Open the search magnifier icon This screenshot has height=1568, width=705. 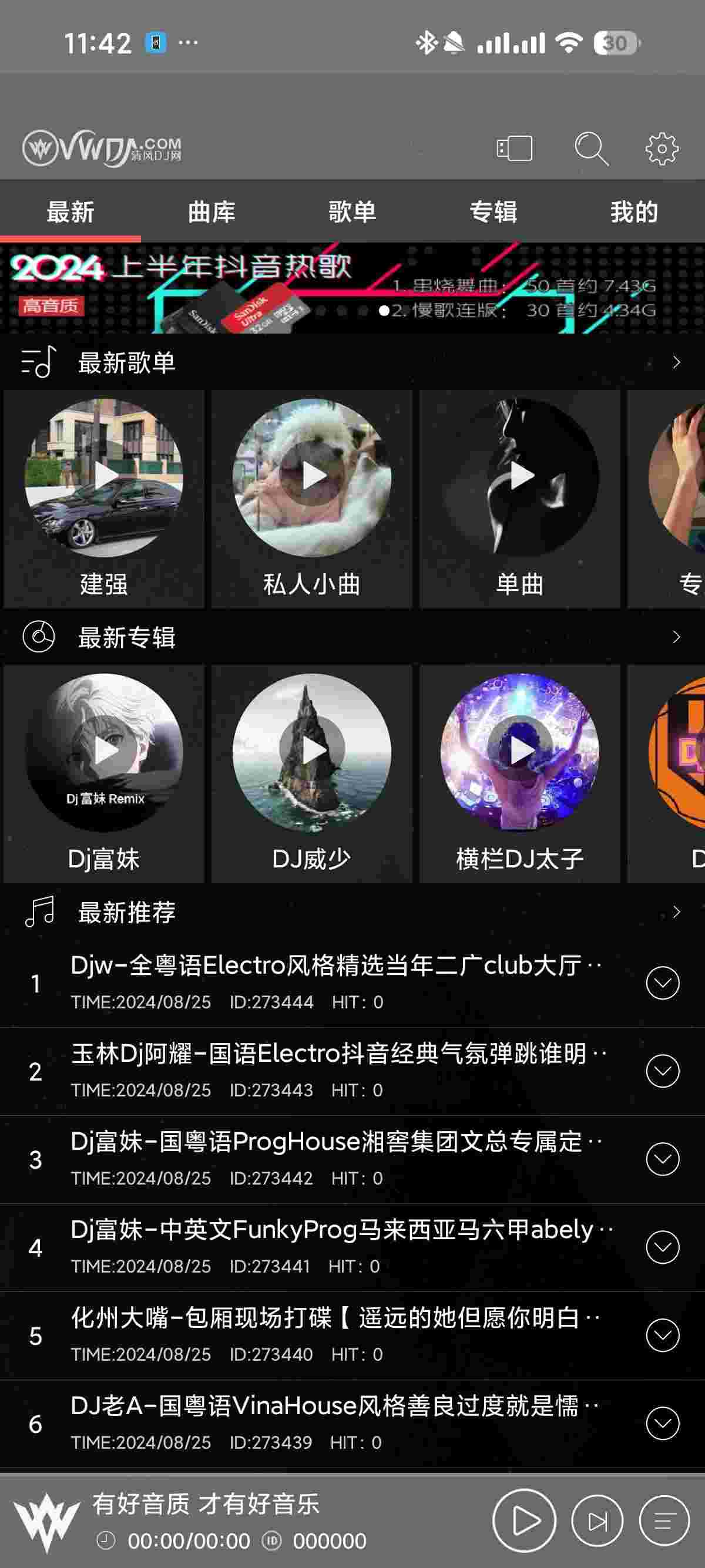(x=590, y=149)
